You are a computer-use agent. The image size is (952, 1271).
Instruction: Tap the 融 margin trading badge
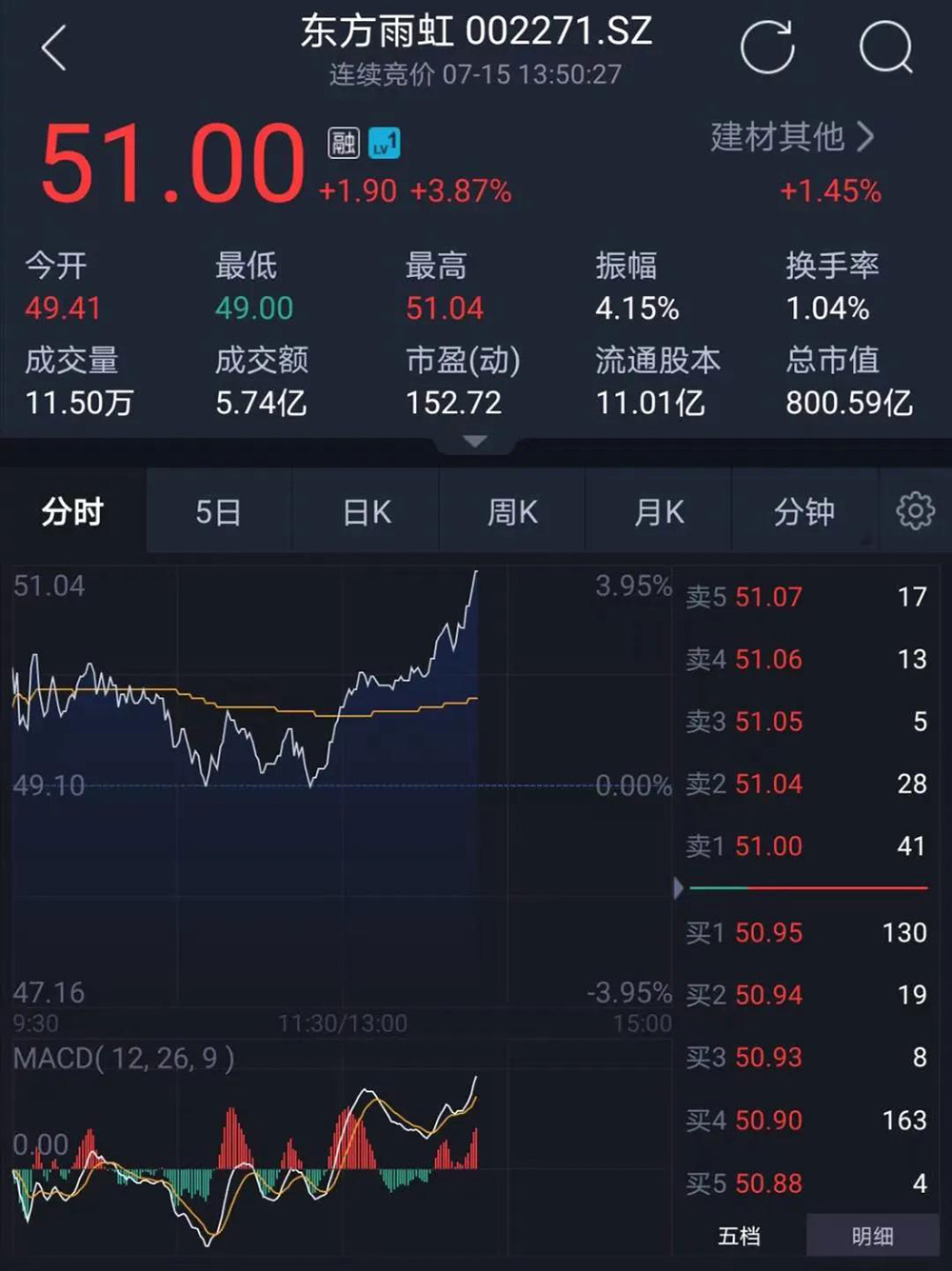pyautogui.click(x=343, y=144)
